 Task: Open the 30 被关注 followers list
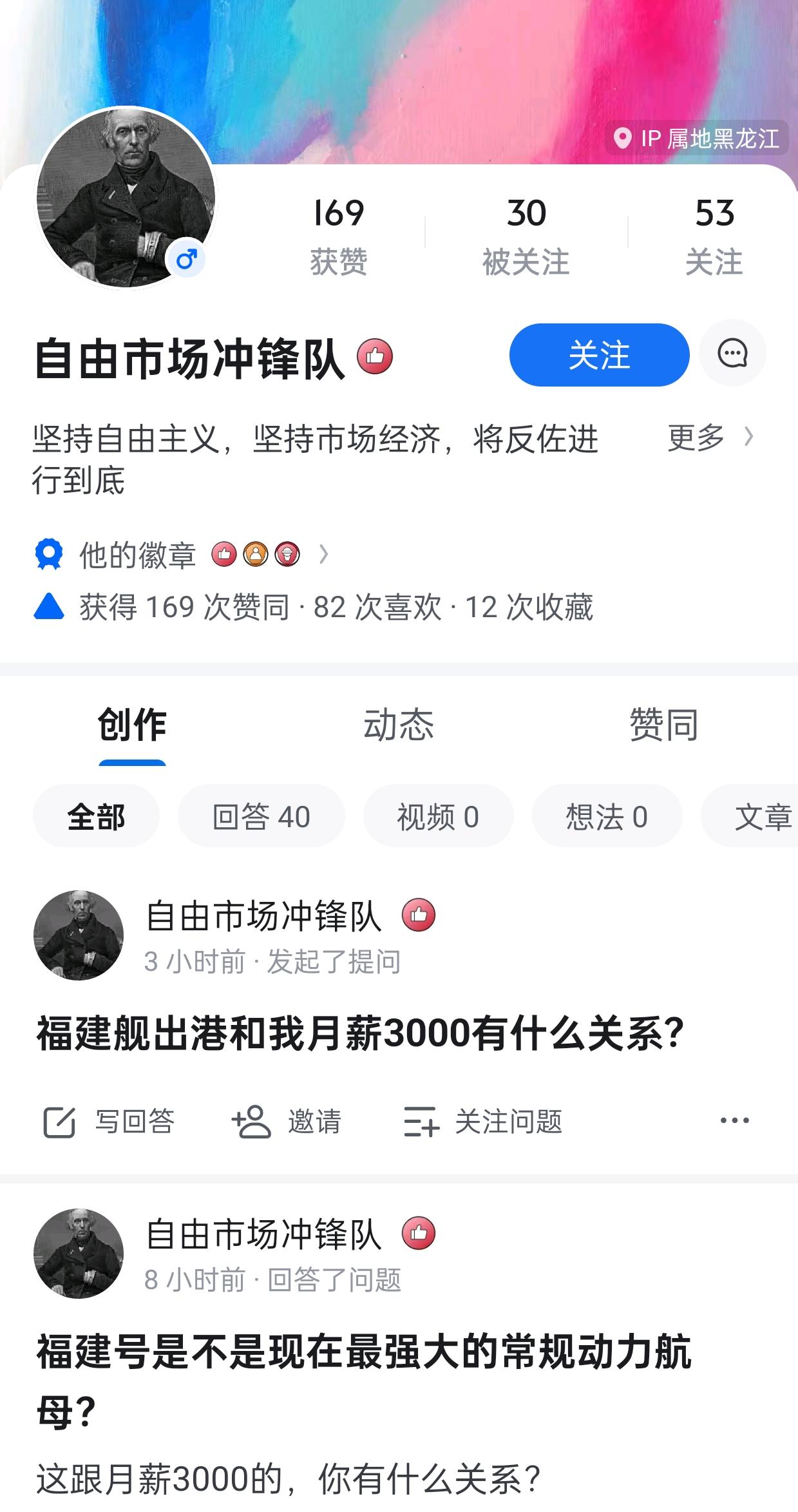click(x=526, y=236)
